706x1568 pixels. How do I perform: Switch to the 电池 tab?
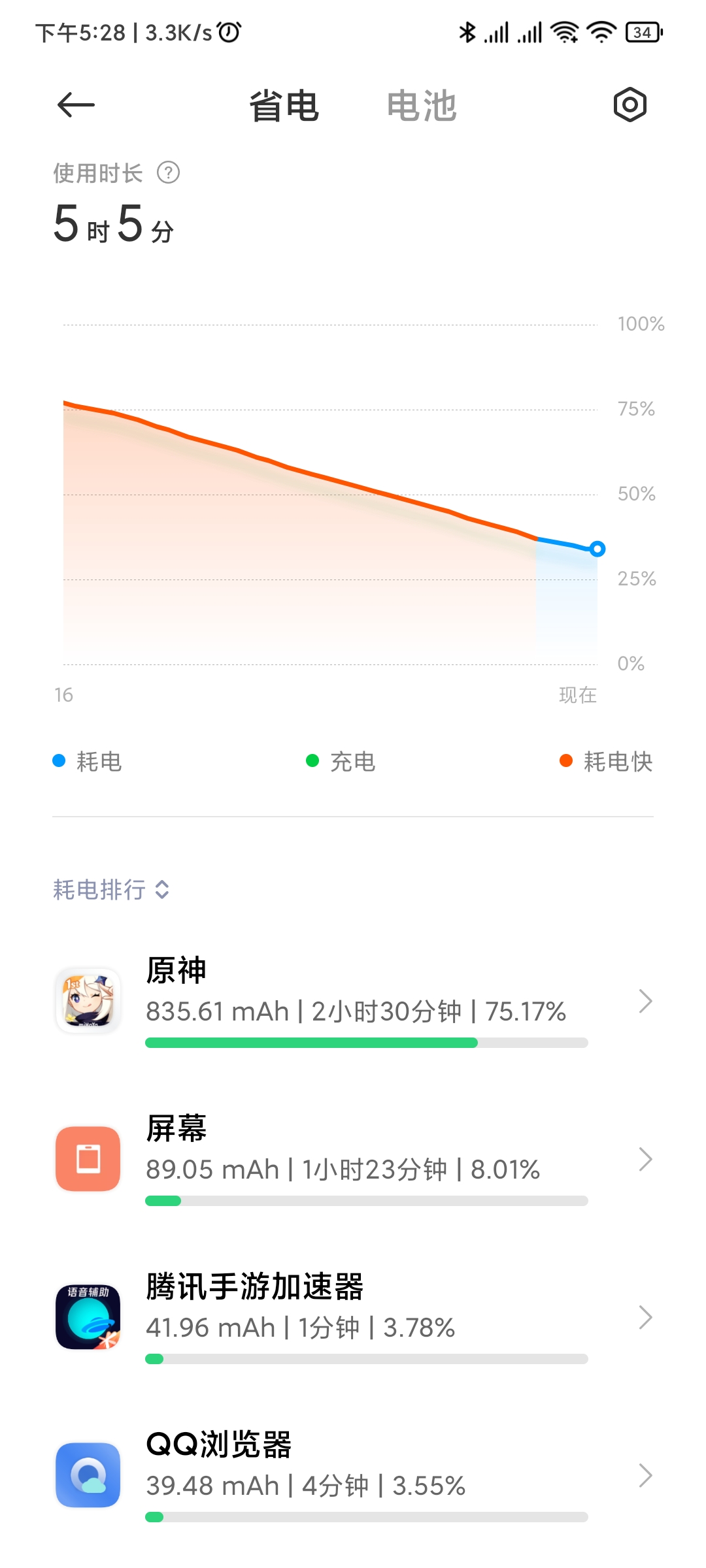[422, 106]
